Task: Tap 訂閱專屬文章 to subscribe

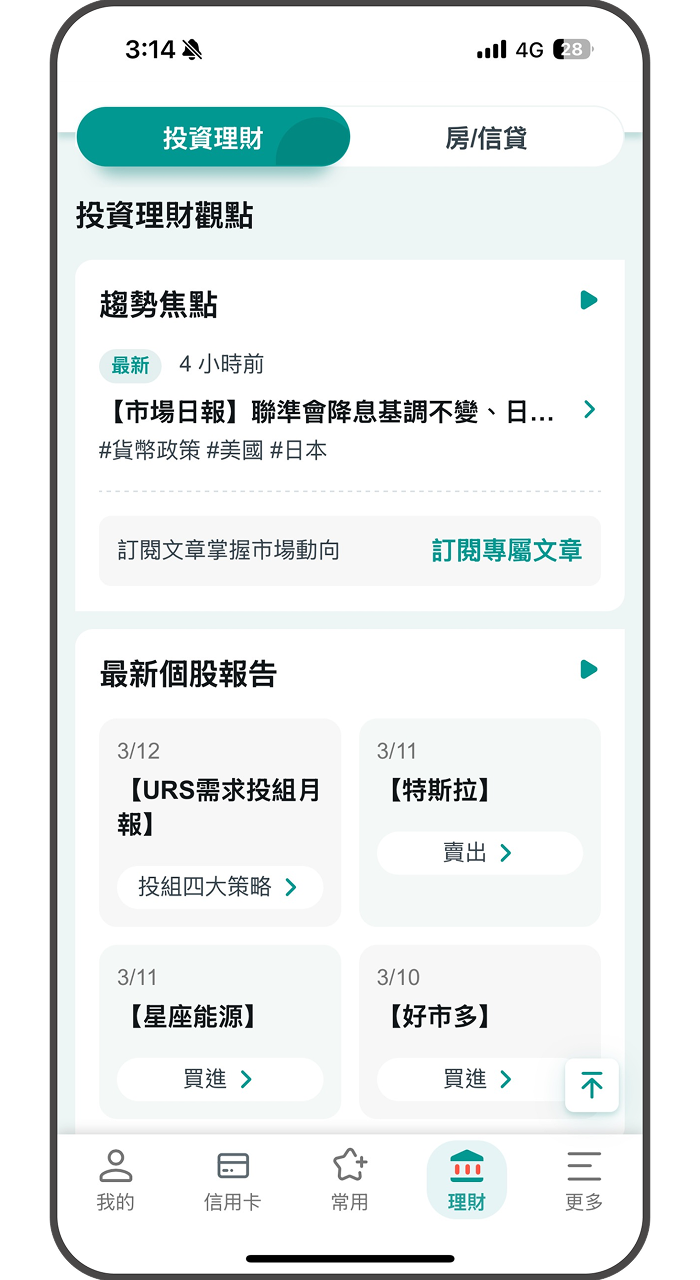Action: (506, 550)
